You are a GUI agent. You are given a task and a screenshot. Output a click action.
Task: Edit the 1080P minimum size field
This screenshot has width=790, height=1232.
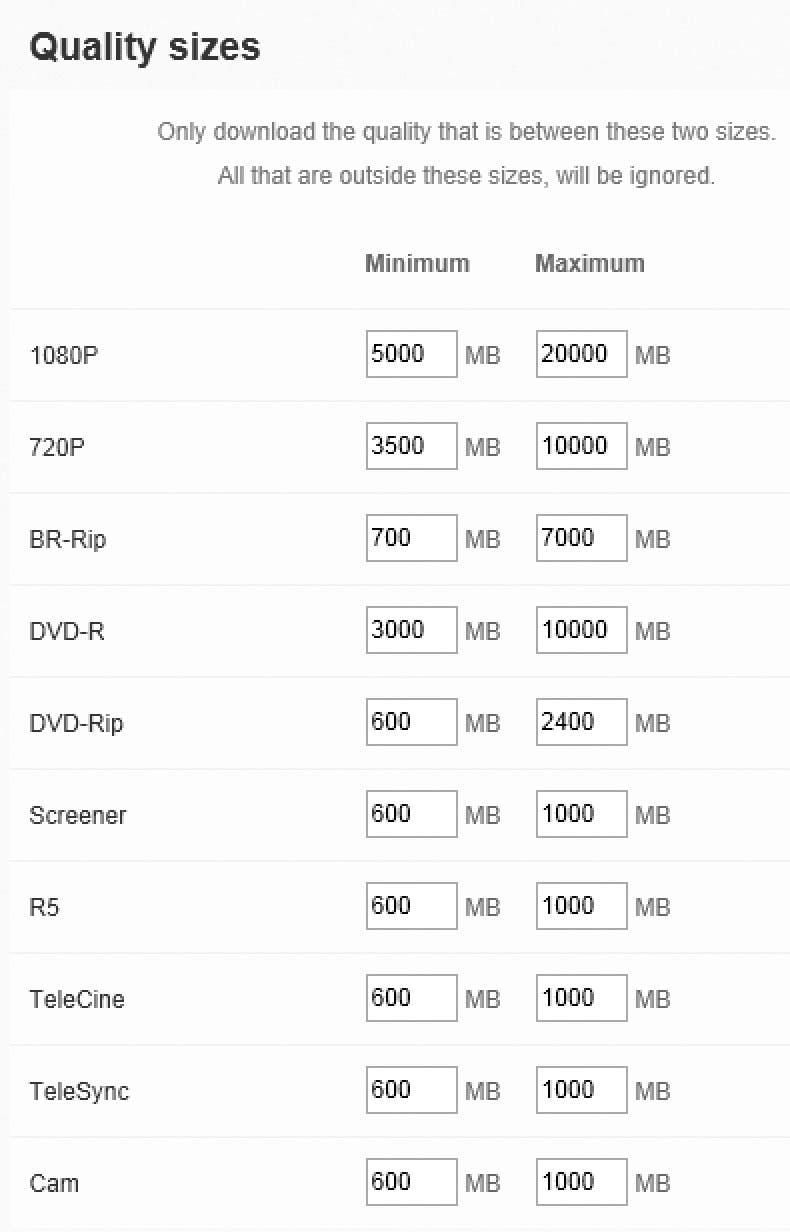pyautogui.click(x=412, y=354)
